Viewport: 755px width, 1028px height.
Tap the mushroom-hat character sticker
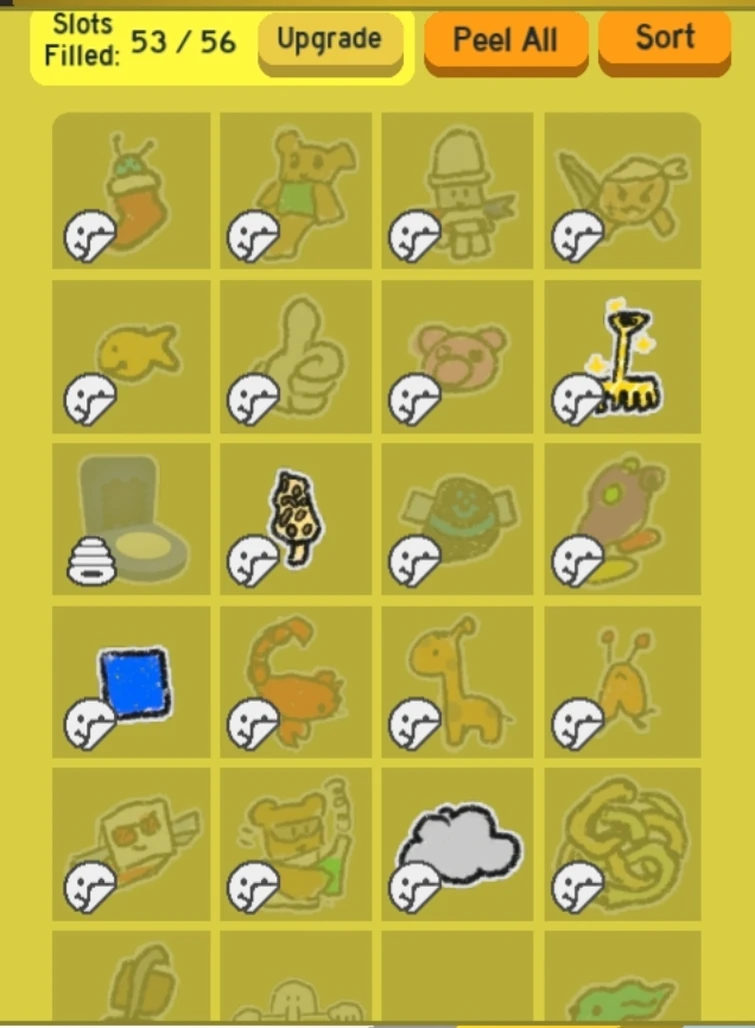tap(460, 191)
